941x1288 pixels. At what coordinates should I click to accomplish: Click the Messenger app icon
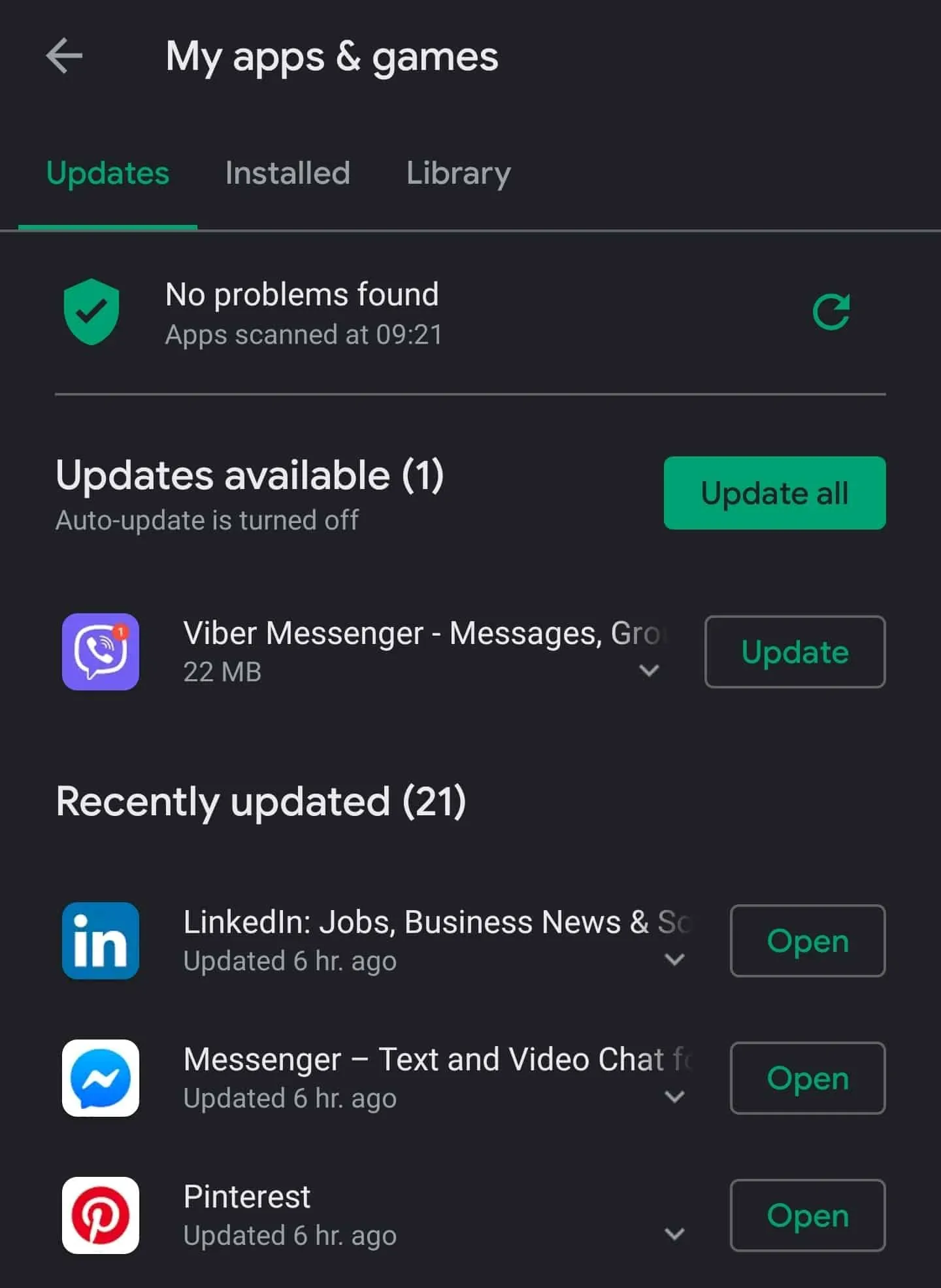tap(101, 1079)
